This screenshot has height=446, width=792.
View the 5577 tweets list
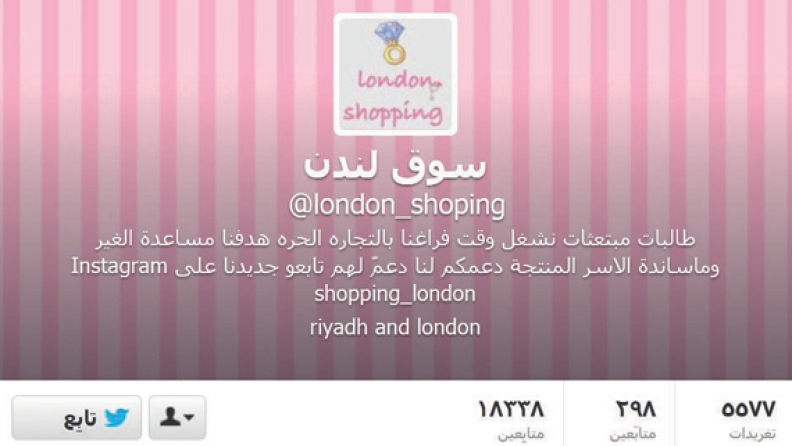(x=748, y=419)
